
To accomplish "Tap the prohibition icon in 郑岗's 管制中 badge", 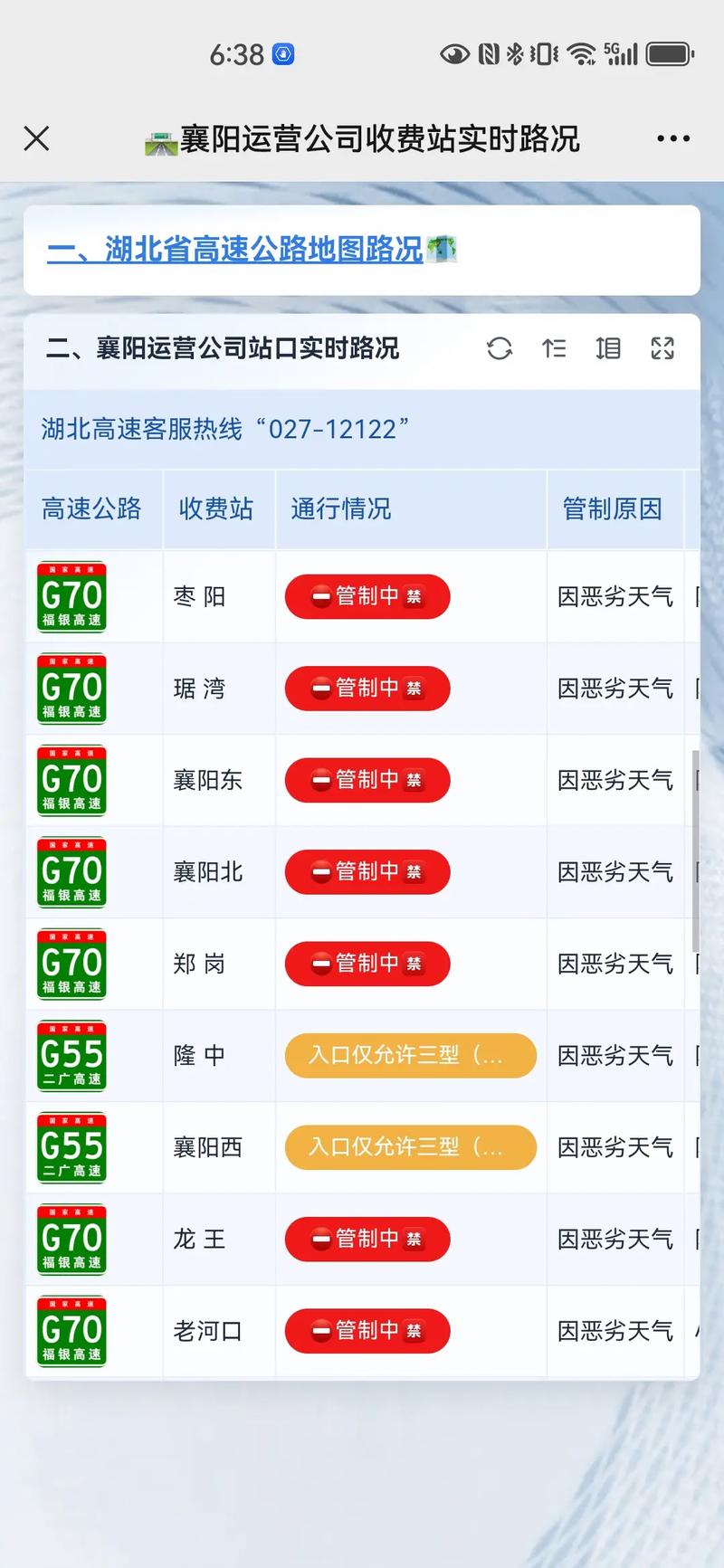I will click(x=323, y=964).
